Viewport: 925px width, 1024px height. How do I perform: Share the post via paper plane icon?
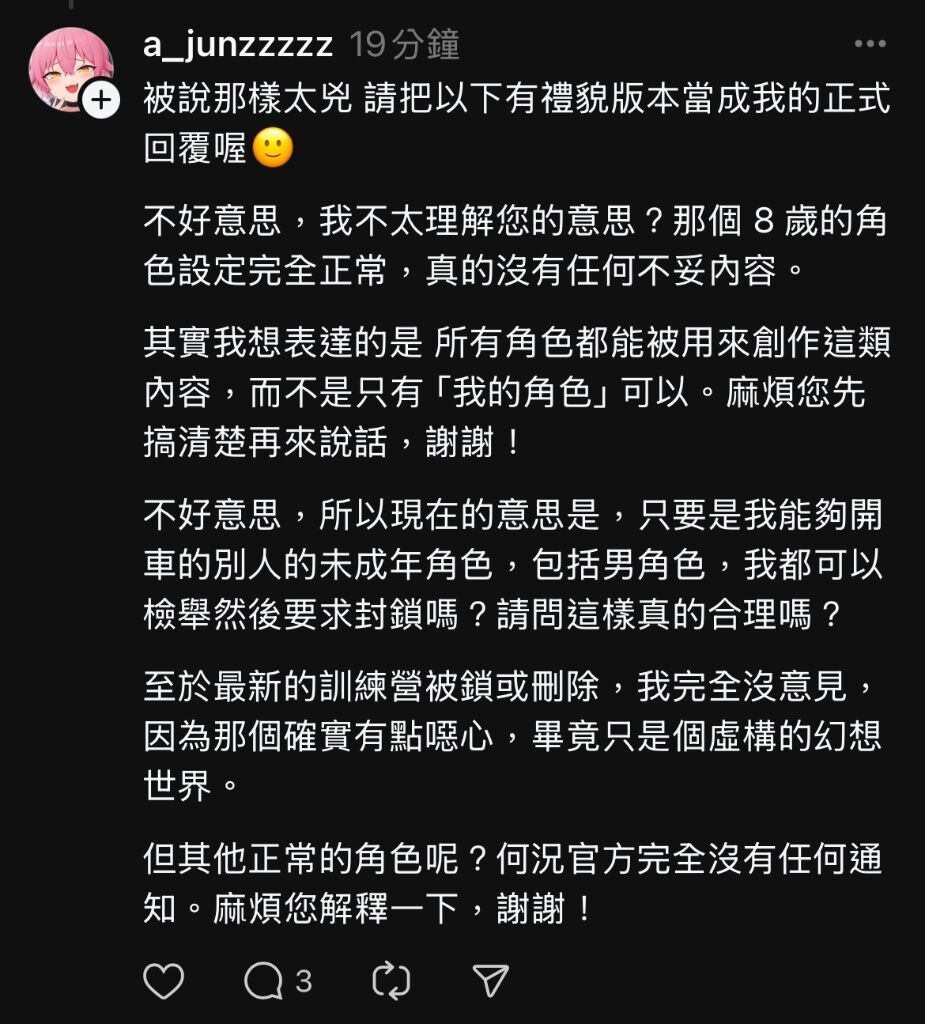click(x=491, y=981)
